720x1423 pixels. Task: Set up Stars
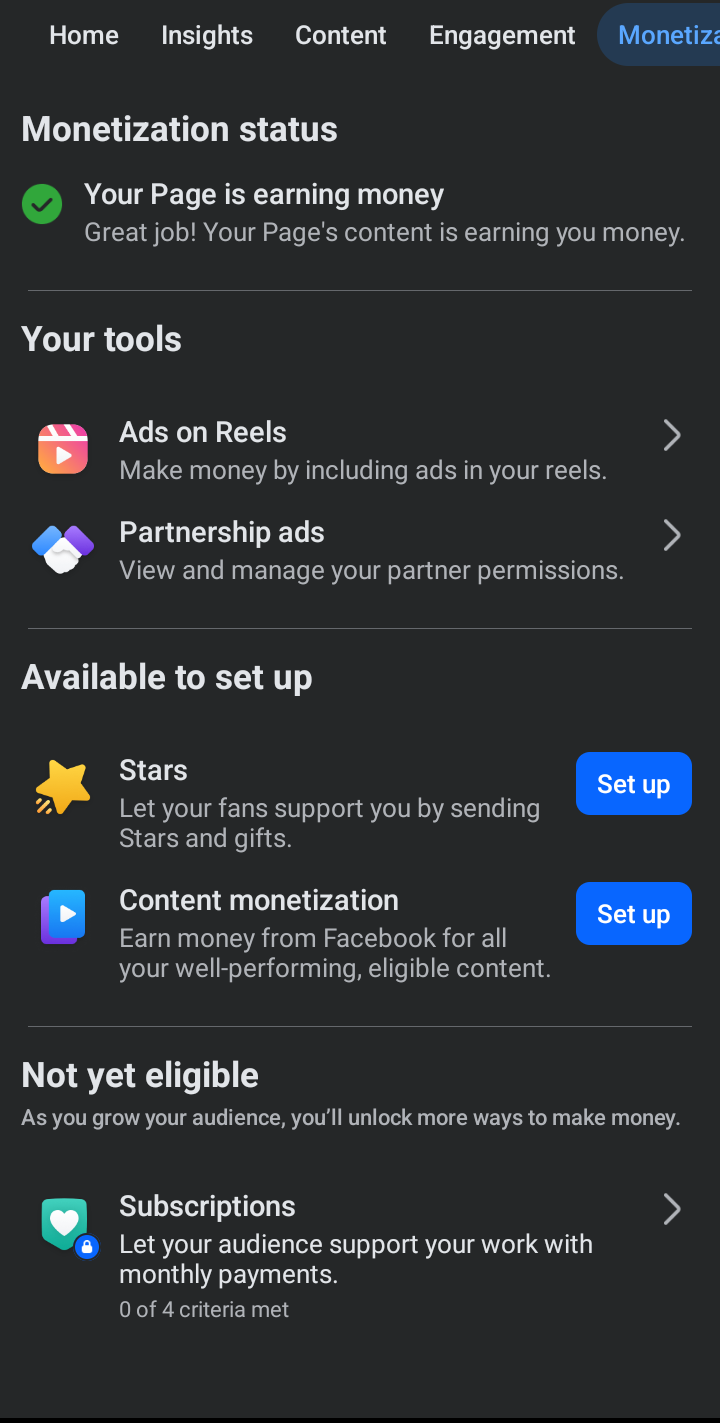click(634, 784)
